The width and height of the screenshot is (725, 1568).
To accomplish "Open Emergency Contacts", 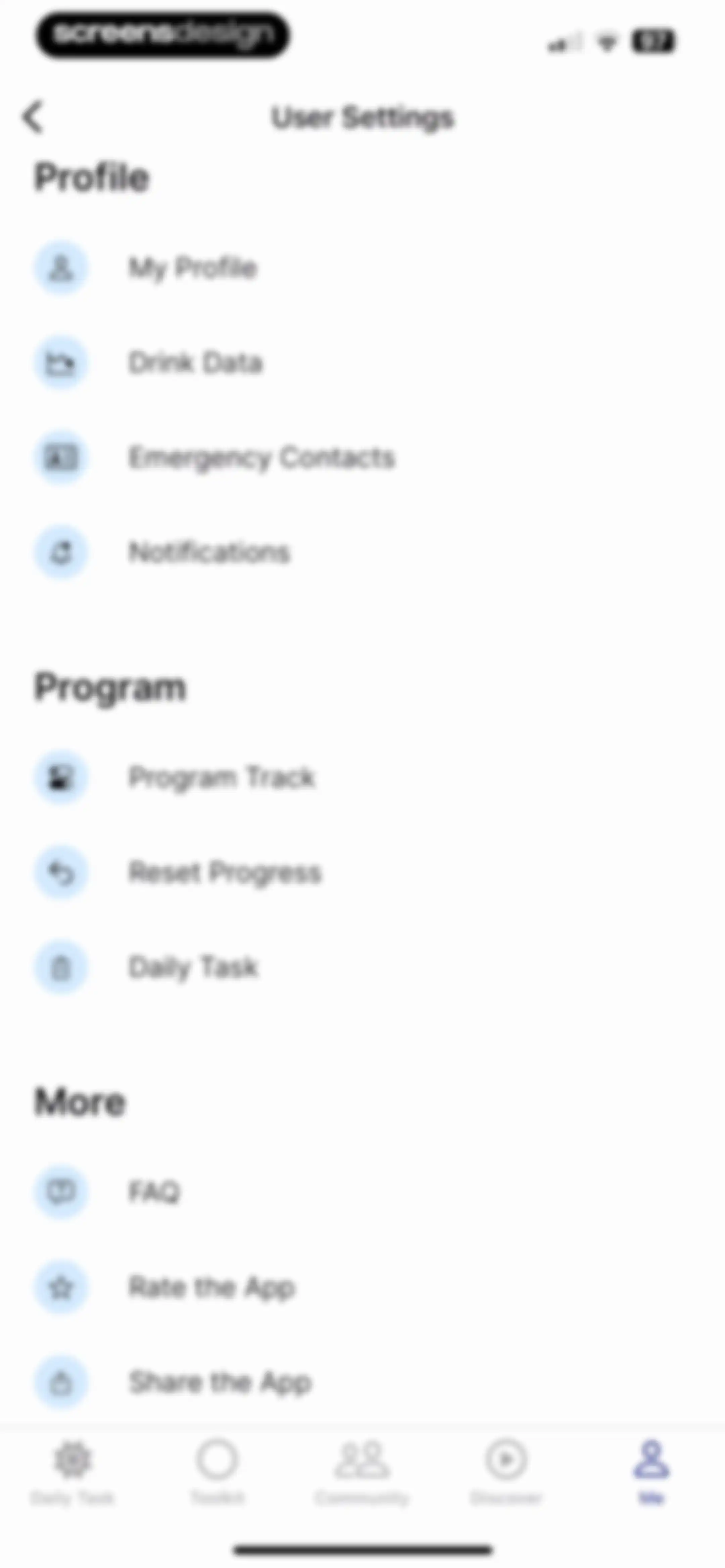I will pyautogui.click(x=362, y=458).
